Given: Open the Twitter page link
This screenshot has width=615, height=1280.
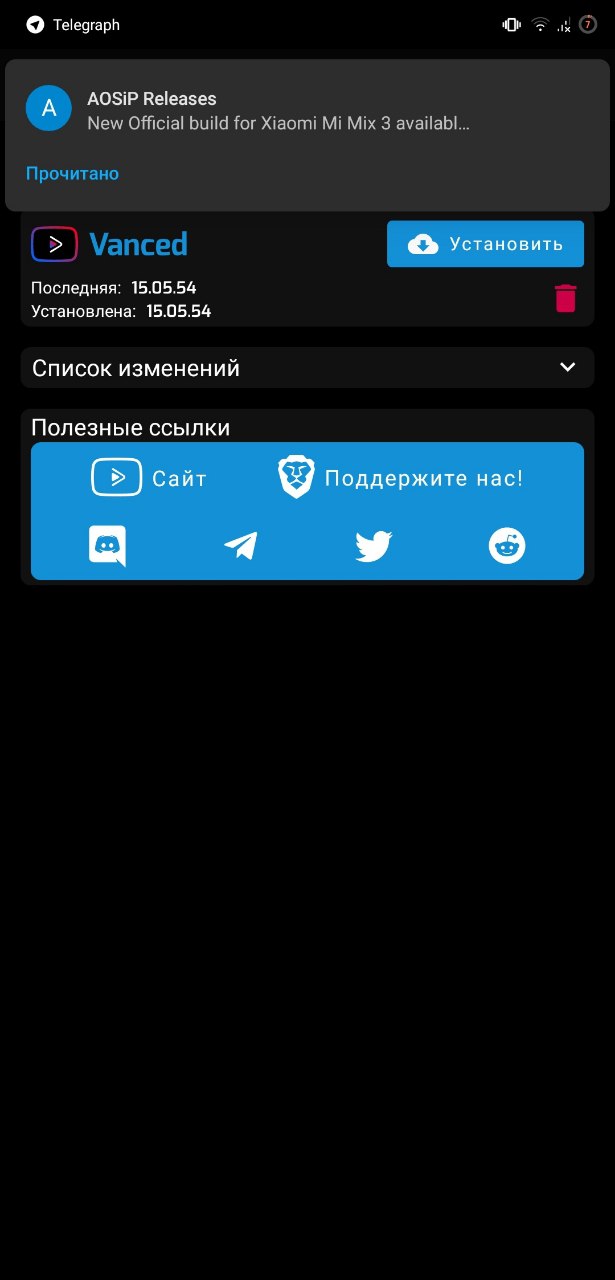Looking at the screenshot, I should click(x=373, y=546).
